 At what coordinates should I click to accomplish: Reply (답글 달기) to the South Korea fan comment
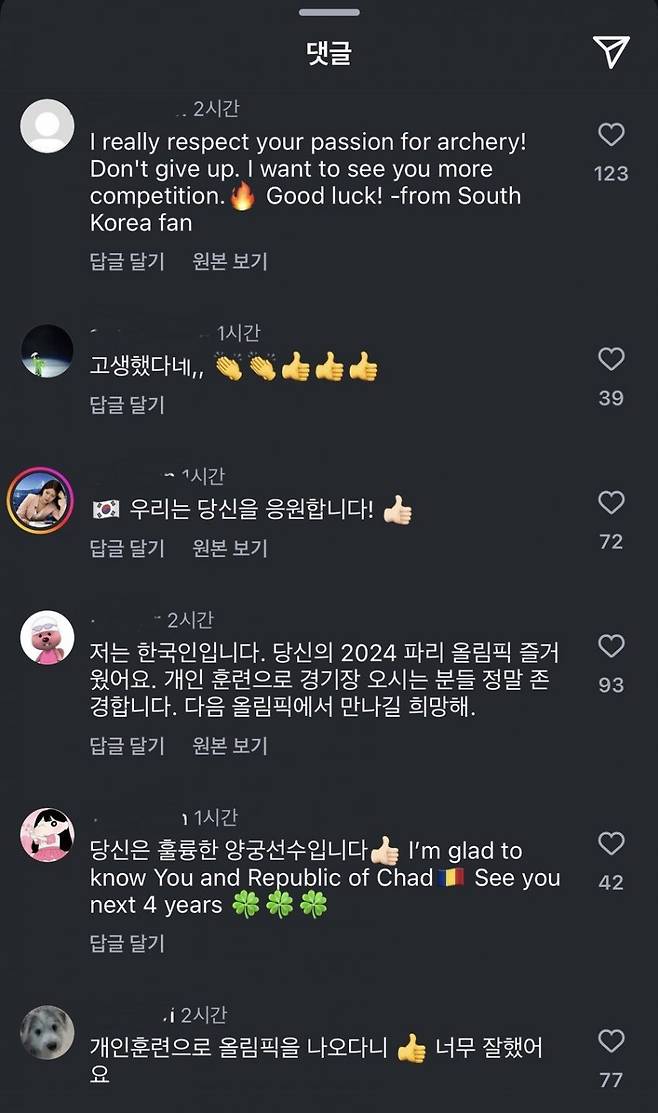click(x=127, y=262)
